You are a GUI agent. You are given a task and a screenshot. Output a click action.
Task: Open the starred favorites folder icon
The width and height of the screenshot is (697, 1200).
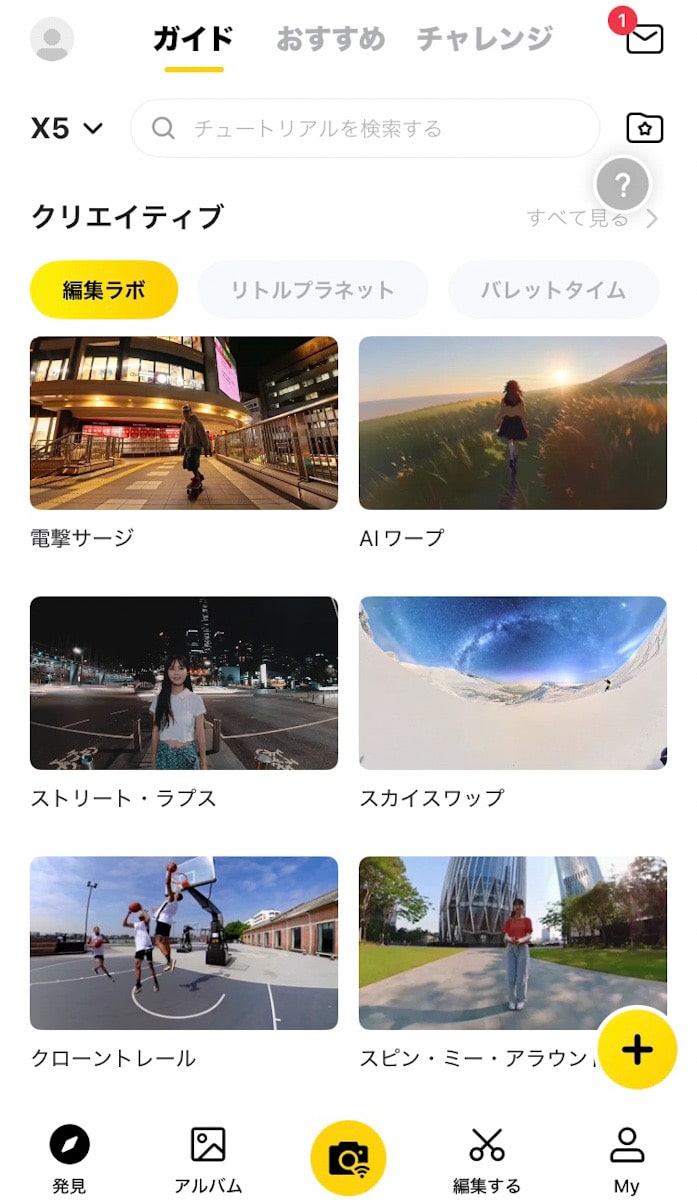(x=644, y=128)
